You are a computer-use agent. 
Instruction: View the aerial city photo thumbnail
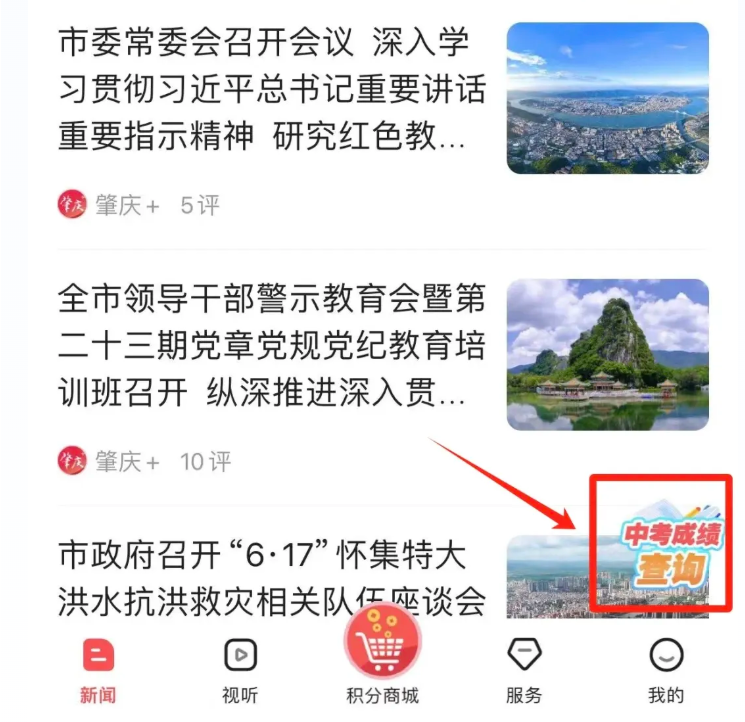pyautogui.click(x=607, y=98)
